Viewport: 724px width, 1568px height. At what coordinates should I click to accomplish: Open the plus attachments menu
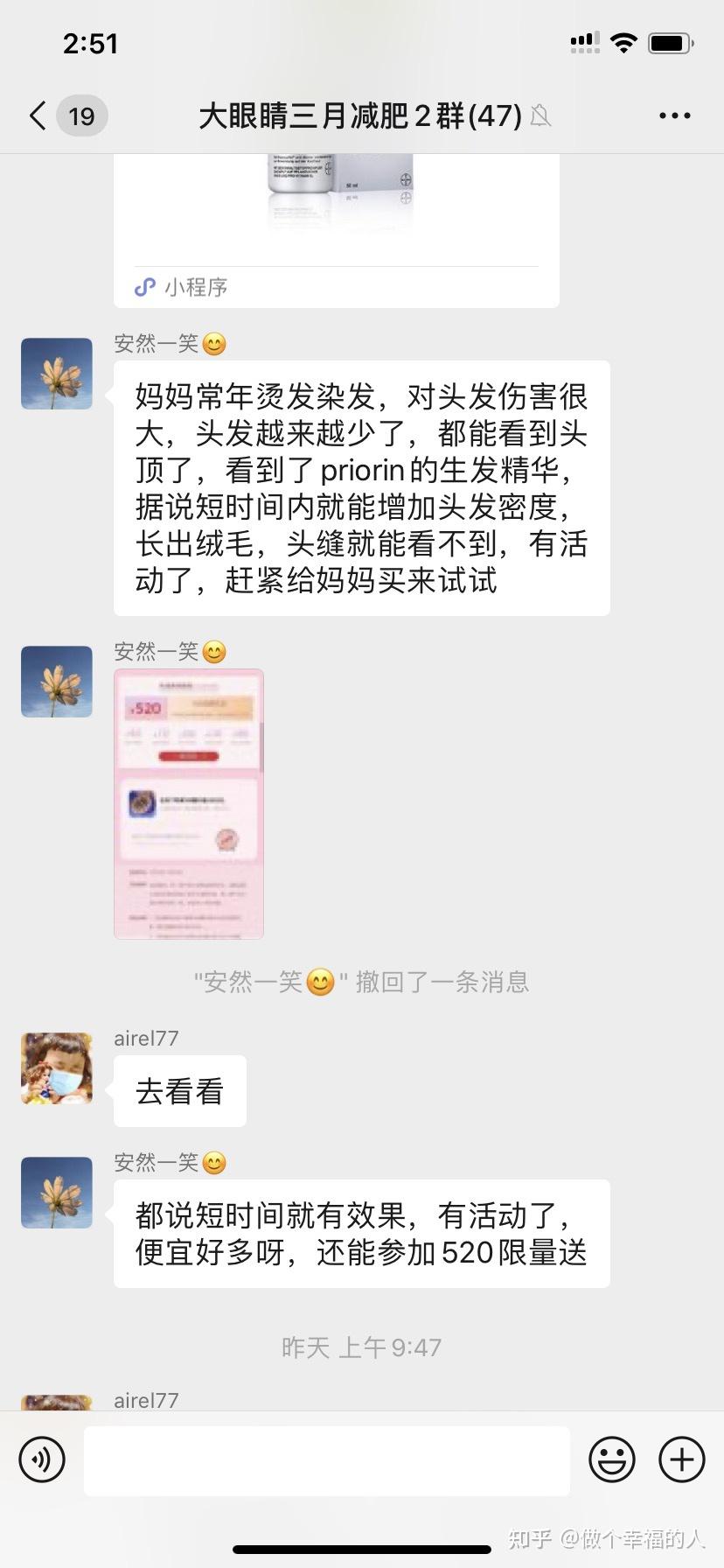coord(681,1459)
